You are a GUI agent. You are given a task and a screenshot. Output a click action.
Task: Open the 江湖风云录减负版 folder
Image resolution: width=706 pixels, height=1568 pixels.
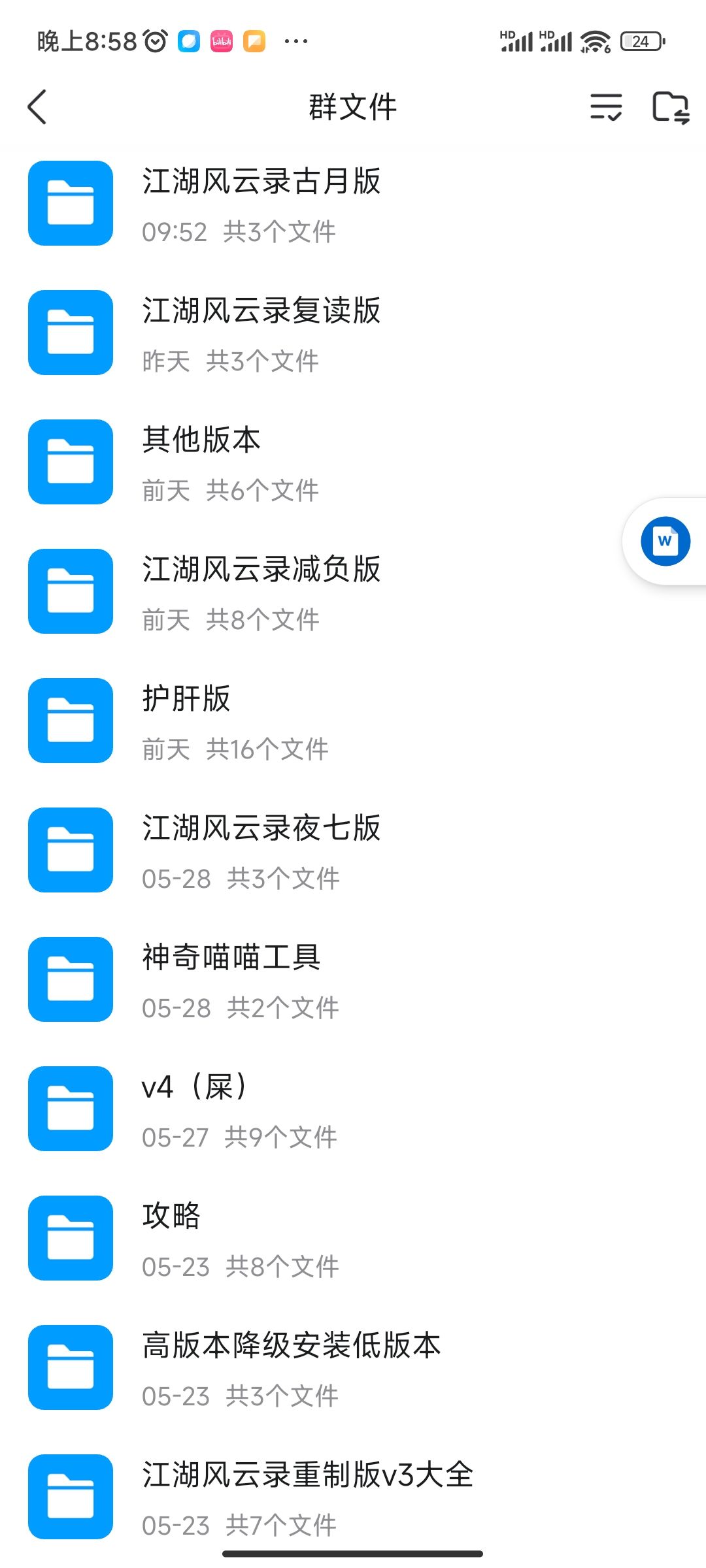[x=261, y=591]
